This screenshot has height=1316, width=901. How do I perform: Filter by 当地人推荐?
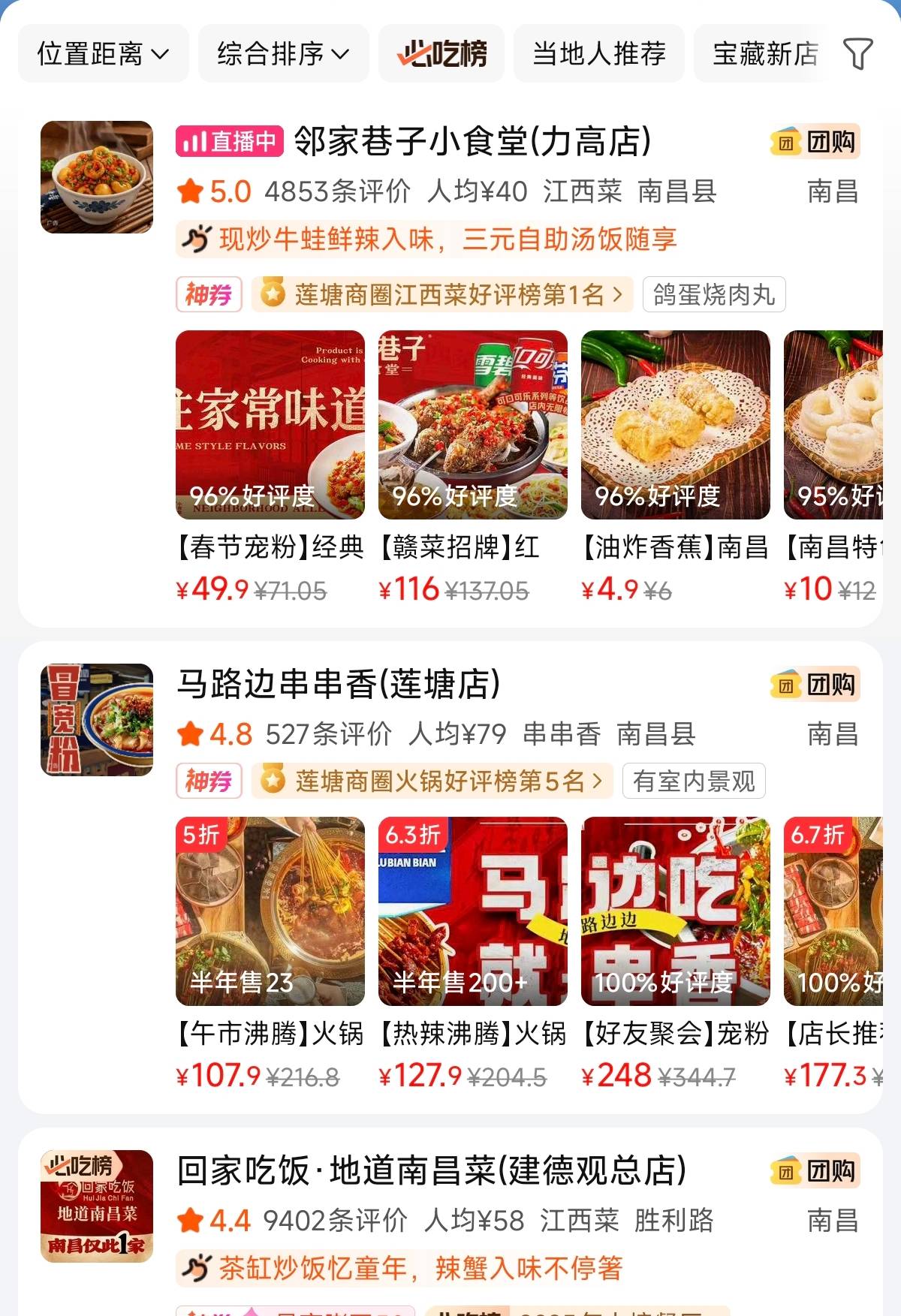point(598,54)
